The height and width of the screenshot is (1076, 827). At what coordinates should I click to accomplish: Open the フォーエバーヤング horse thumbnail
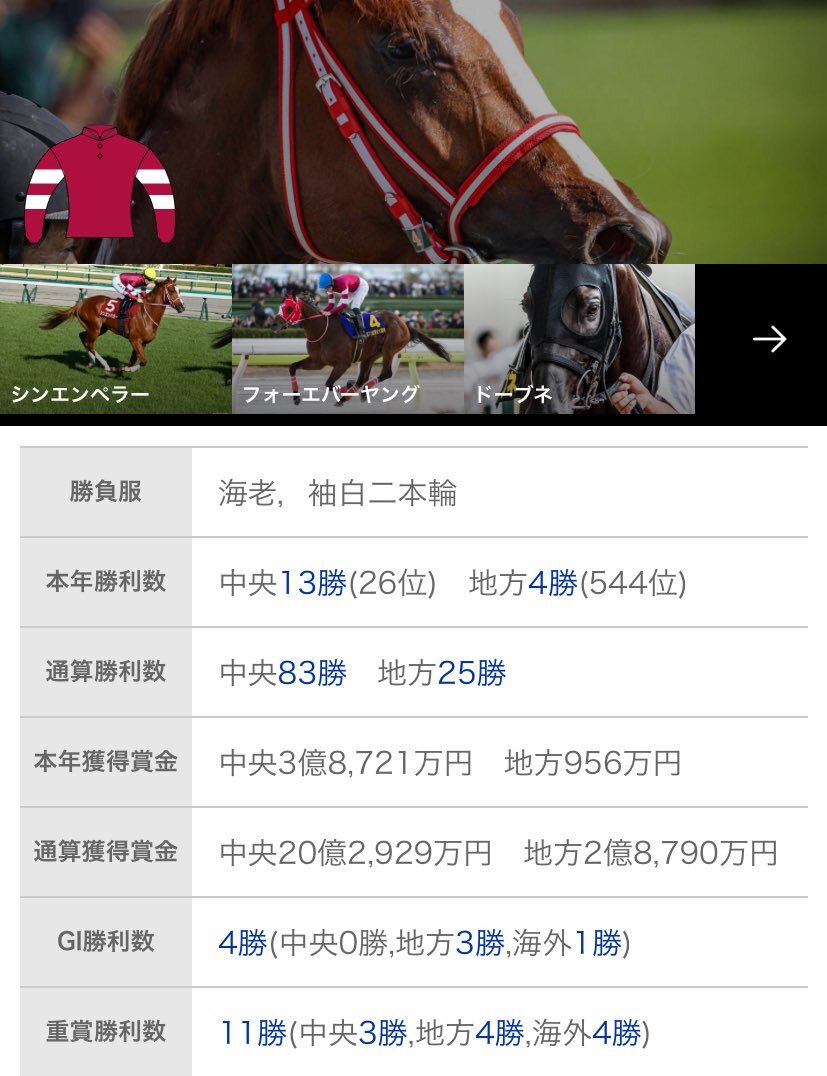coord(347,339)
